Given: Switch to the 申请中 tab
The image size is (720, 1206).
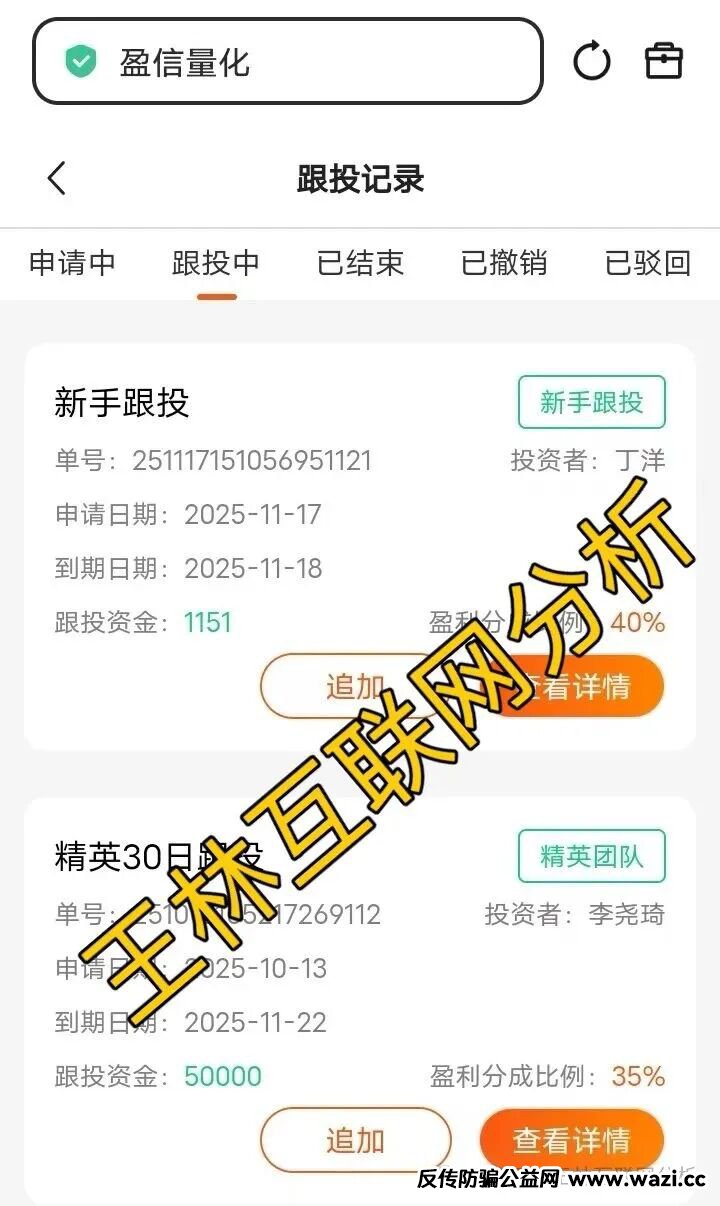Looking at the screenshot, I should point(72,263).
